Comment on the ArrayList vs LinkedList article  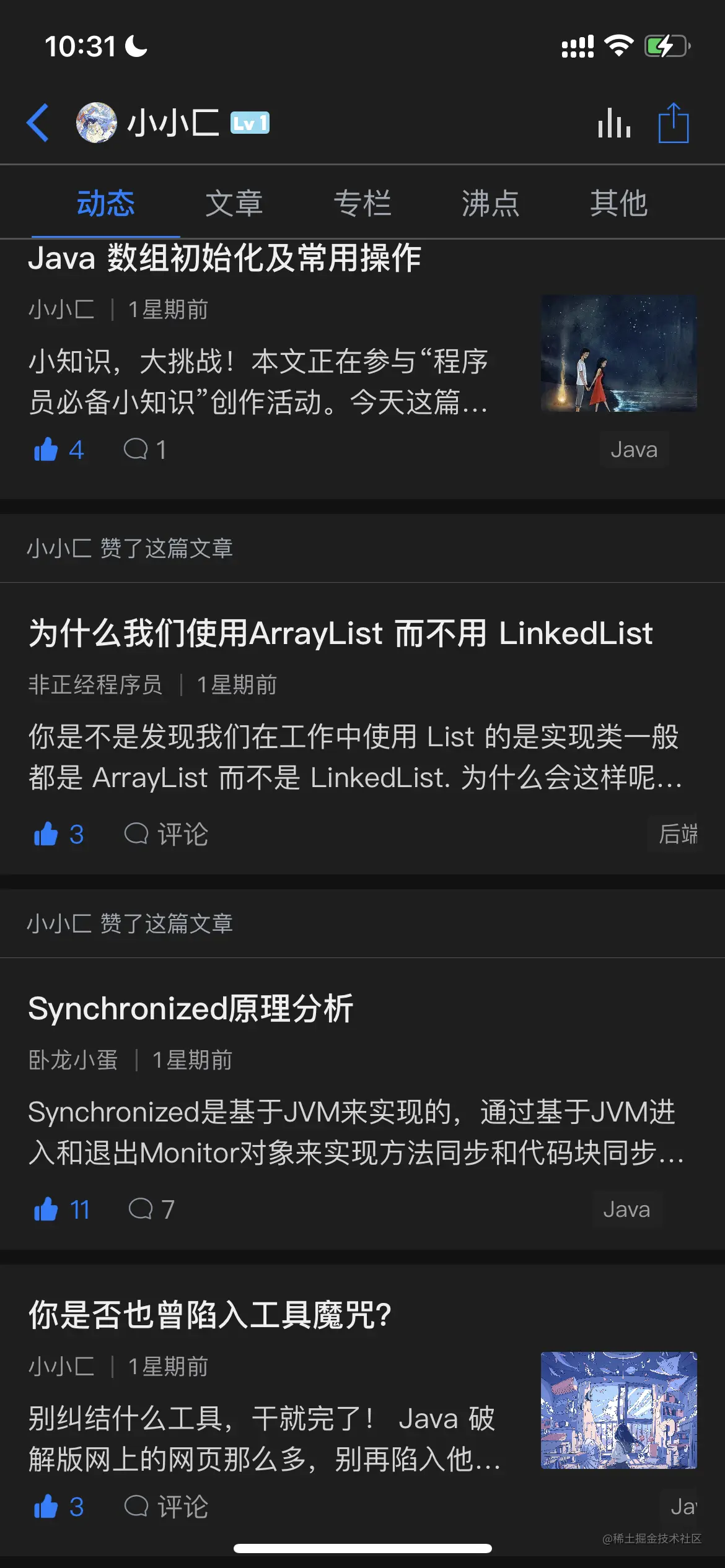click(166, 834)
